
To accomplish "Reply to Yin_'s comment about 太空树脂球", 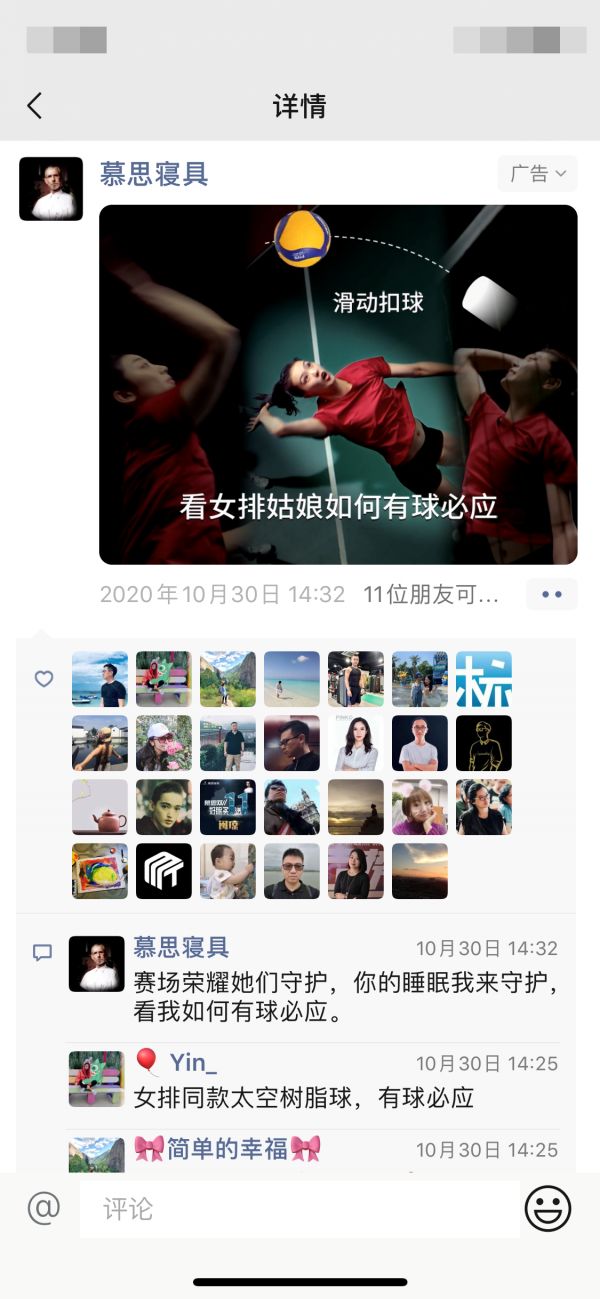I will (304, 1098).
